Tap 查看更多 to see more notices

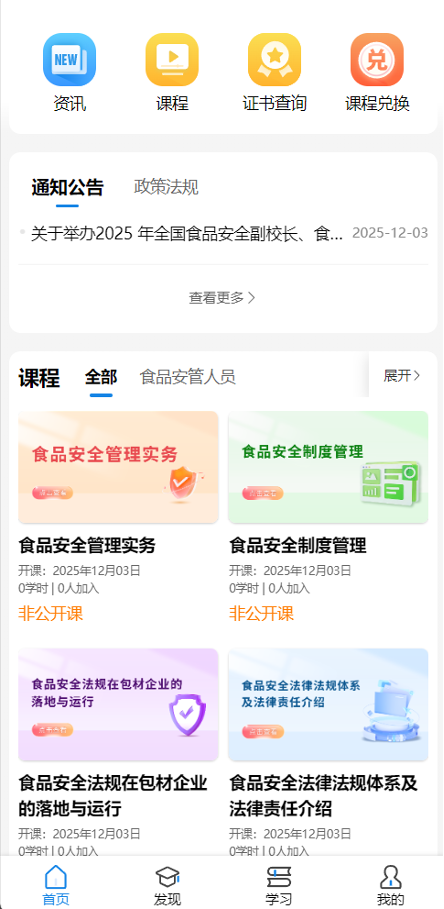(x=222, y=298)
